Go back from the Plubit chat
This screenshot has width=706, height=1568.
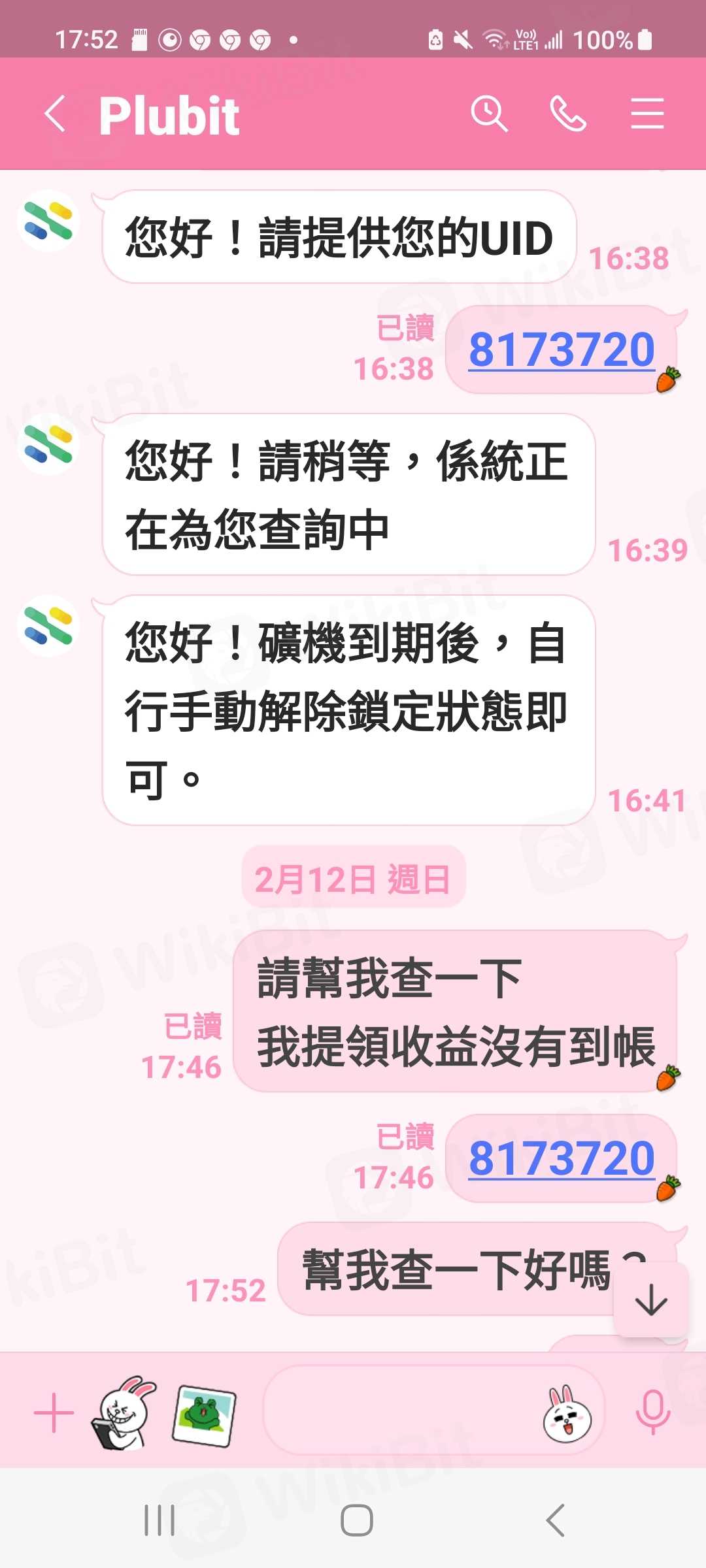point(56,114)
